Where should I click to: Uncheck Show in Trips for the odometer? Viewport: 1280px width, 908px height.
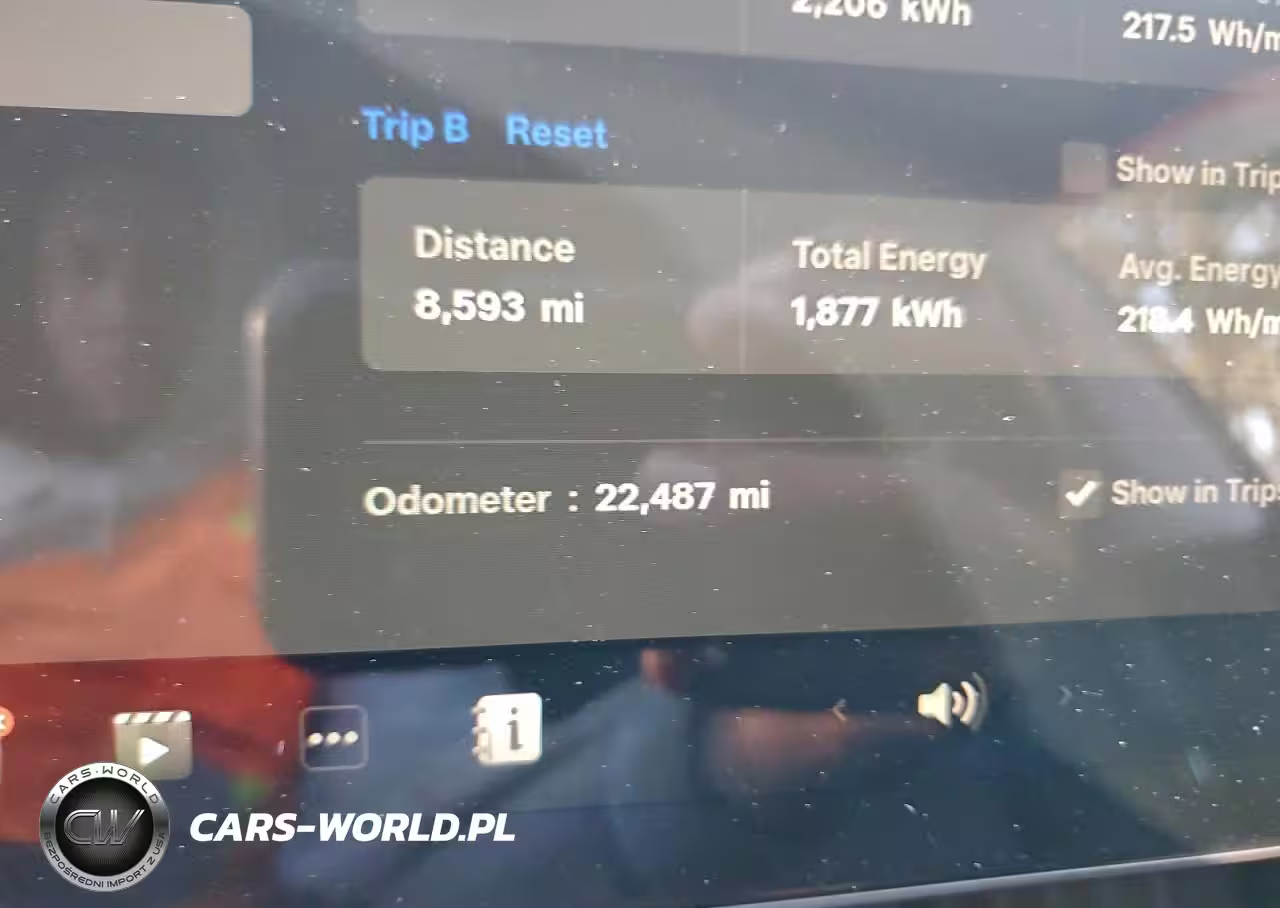tap(1081, 494)
